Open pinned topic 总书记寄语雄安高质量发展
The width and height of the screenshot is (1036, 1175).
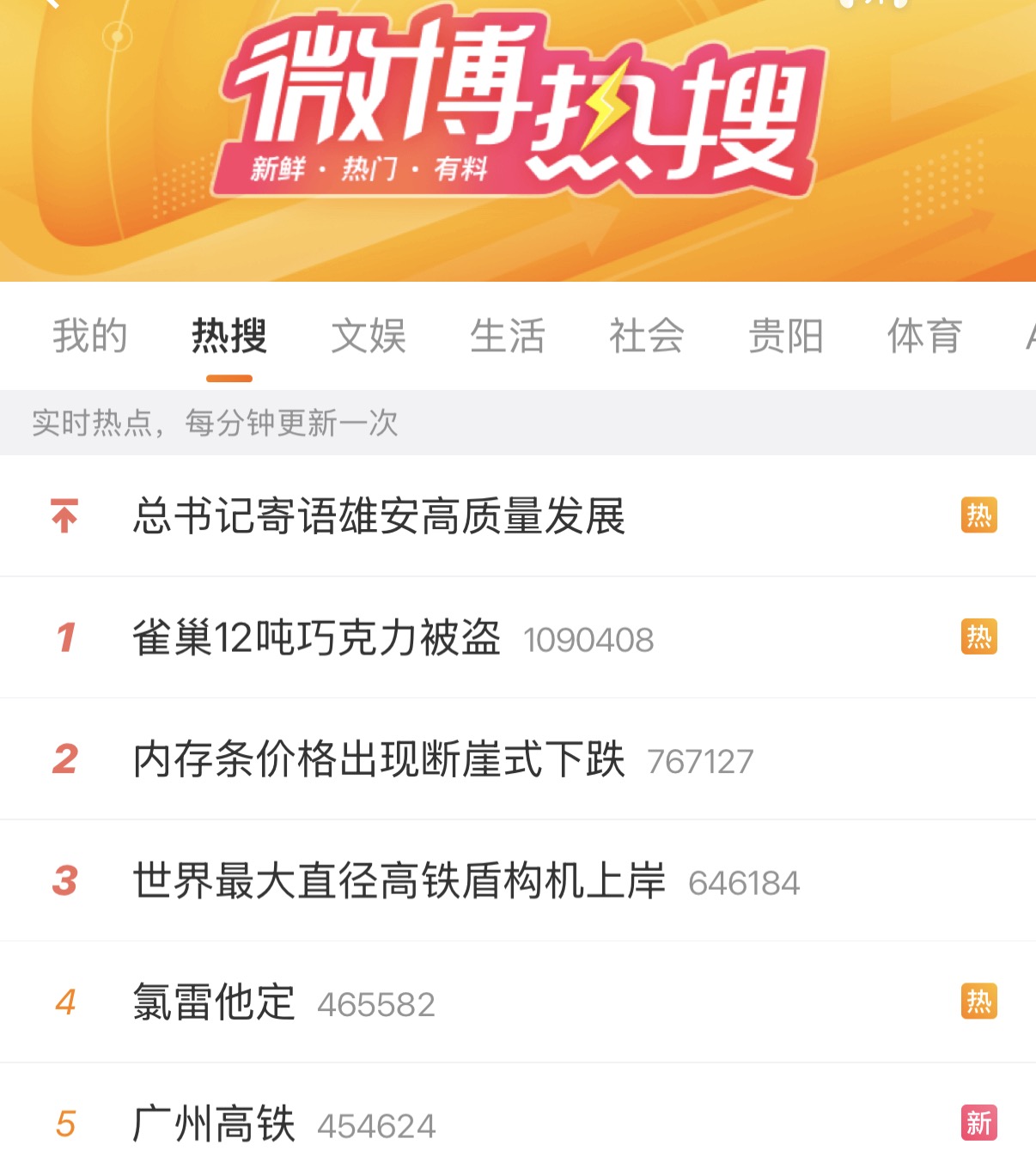(379, 516)
